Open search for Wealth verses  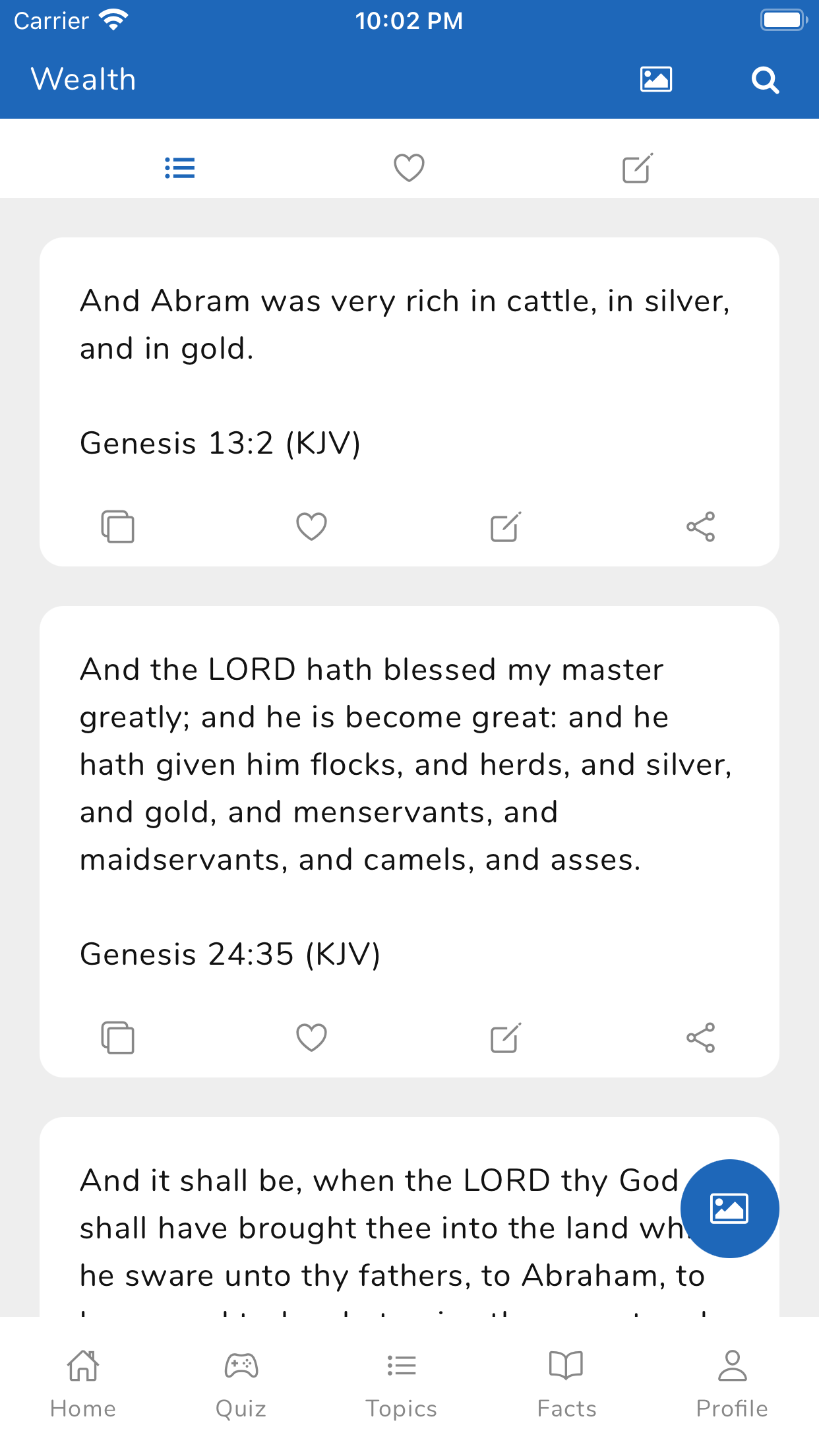pos(765,79)
